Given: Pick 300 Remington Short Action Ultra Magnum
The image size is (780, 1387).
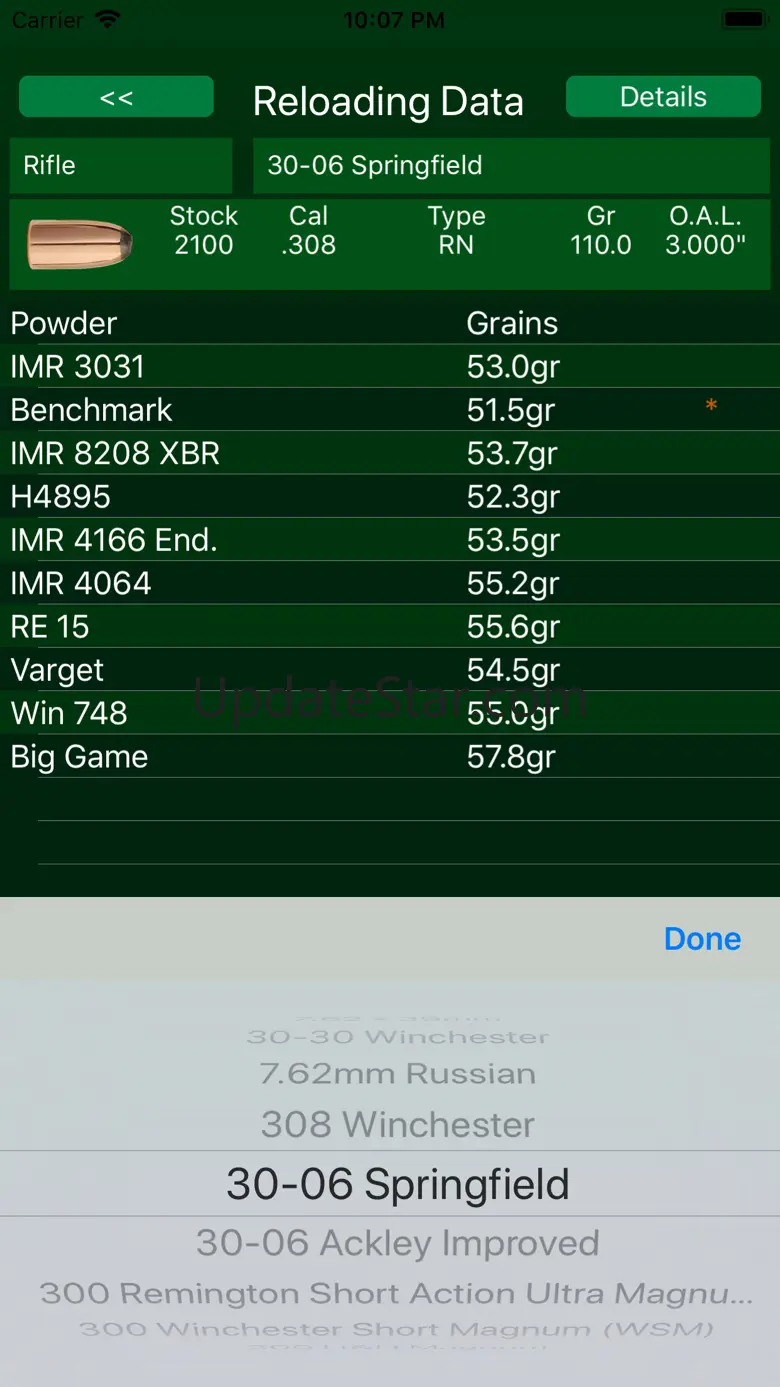Looking at the screenshot, I should click(396, 1293).
